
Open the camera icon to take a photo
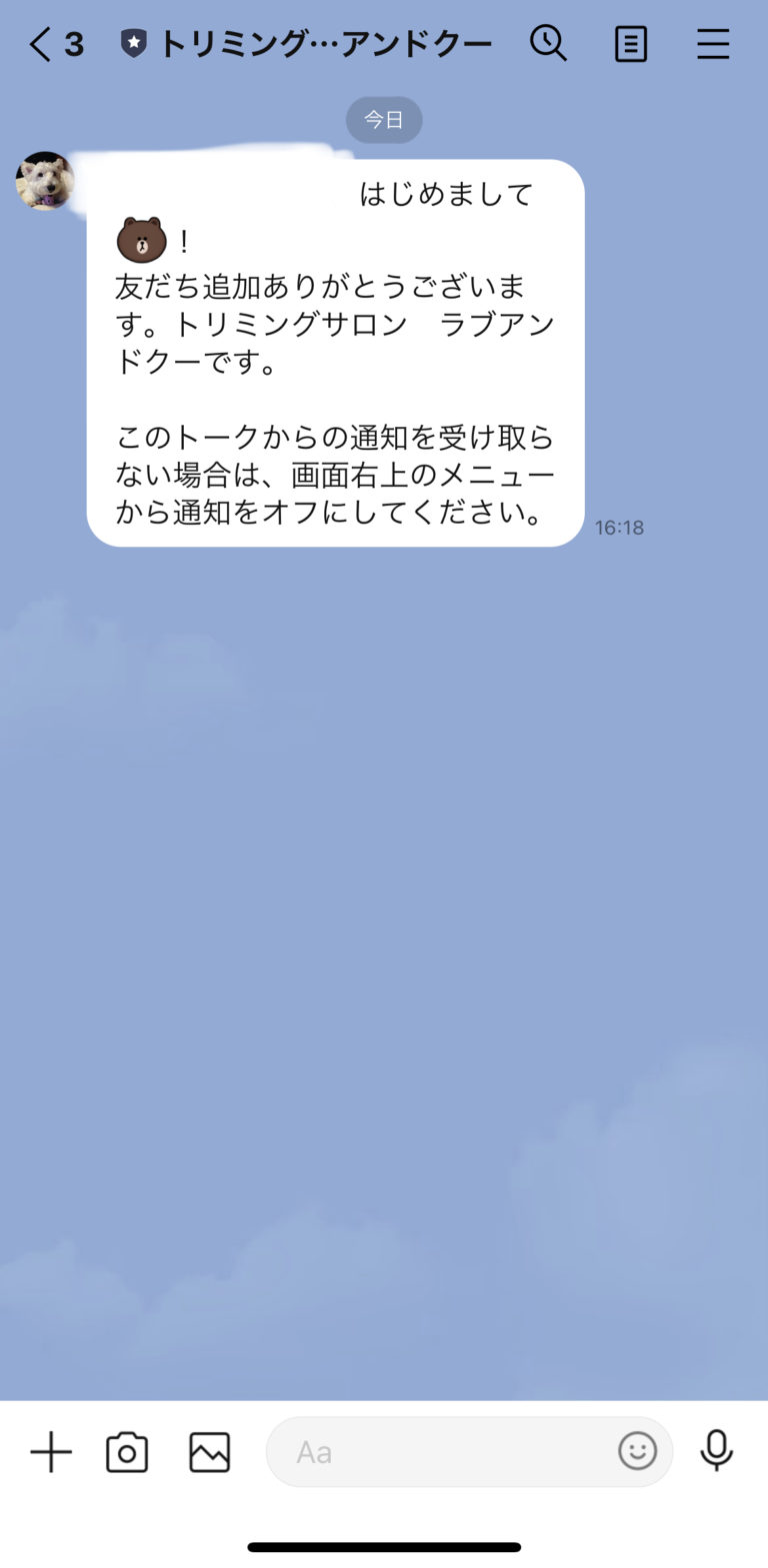(x=127, y=1452)
